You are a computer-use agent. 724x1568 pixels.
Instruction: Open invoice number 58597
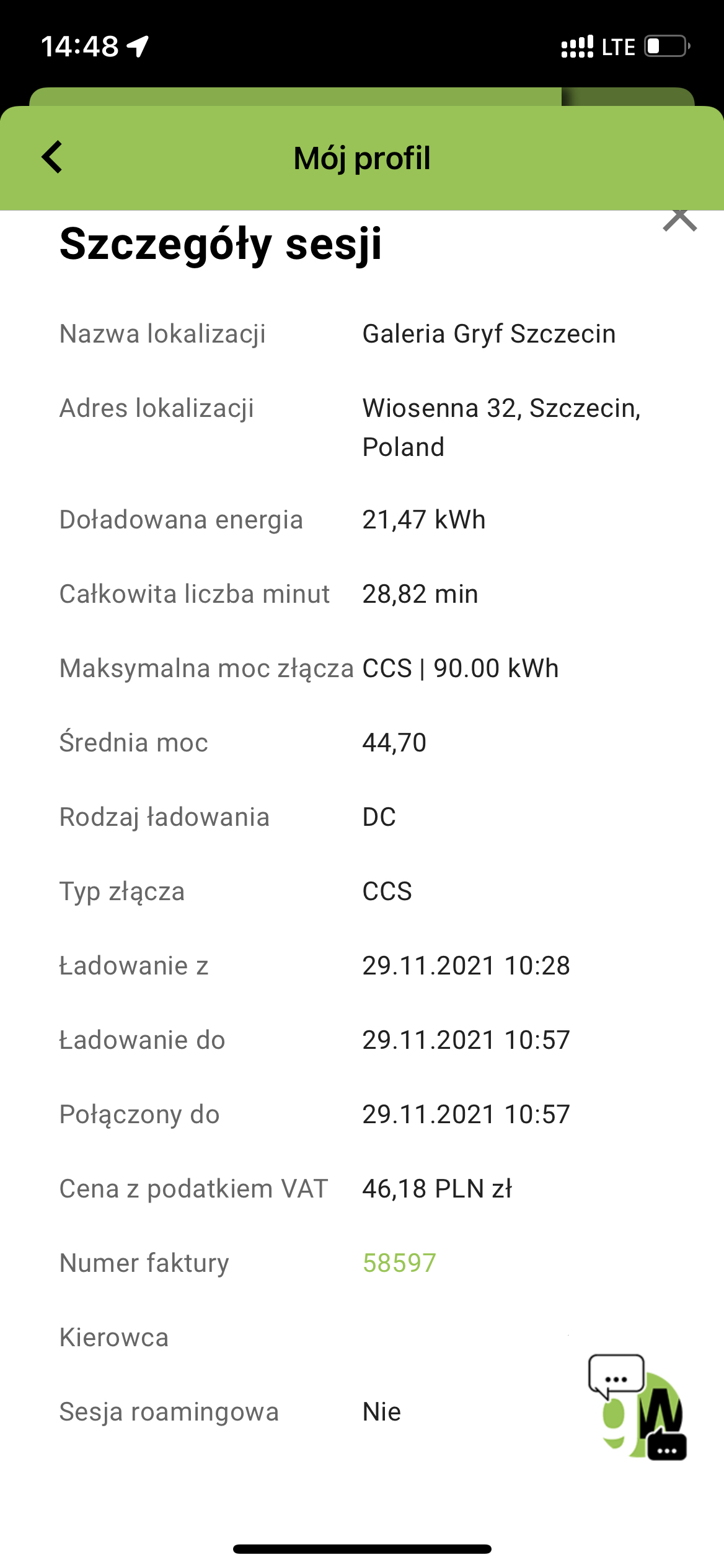tap(399, 1263)
